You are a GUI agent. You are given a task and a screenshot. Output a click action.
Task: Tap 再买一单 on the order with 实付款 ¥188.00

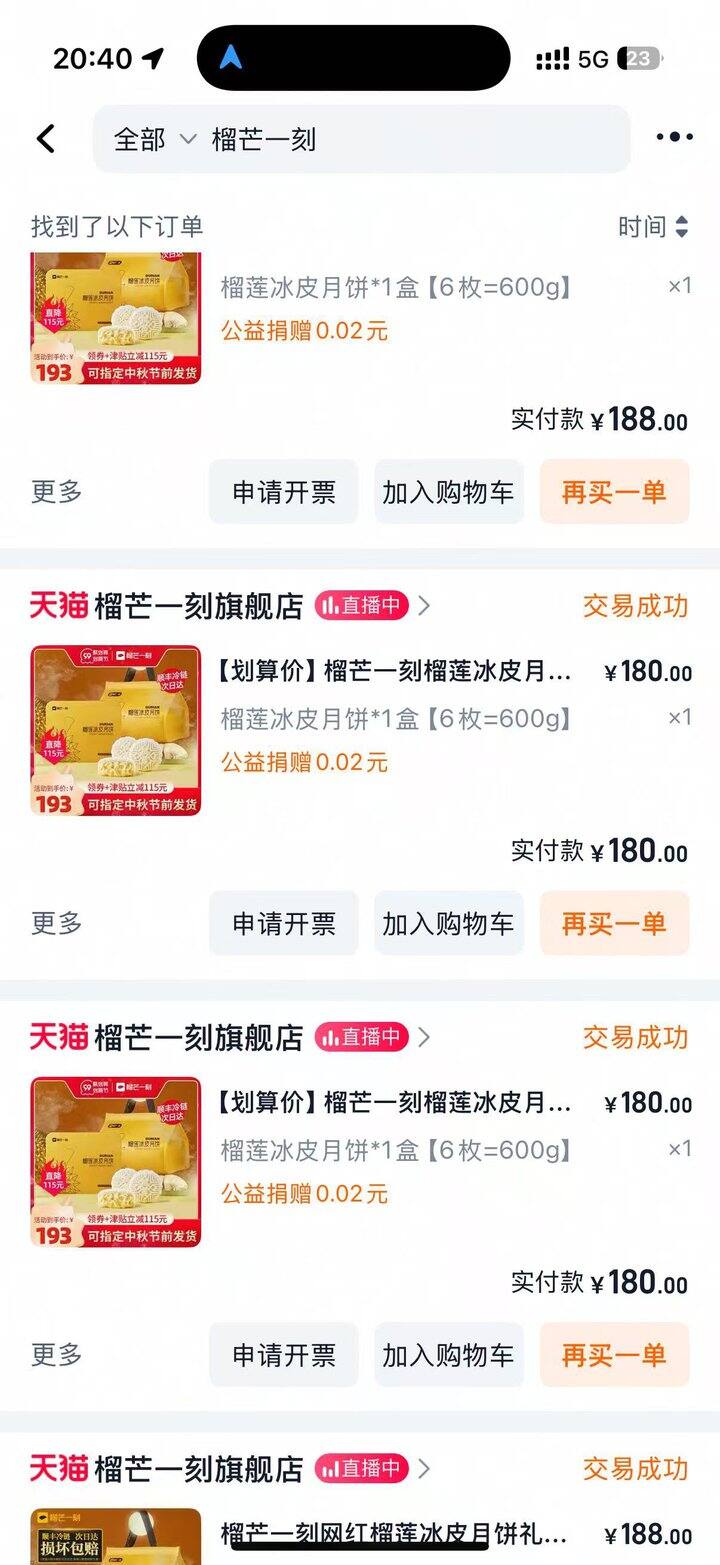tap(614, 492)
